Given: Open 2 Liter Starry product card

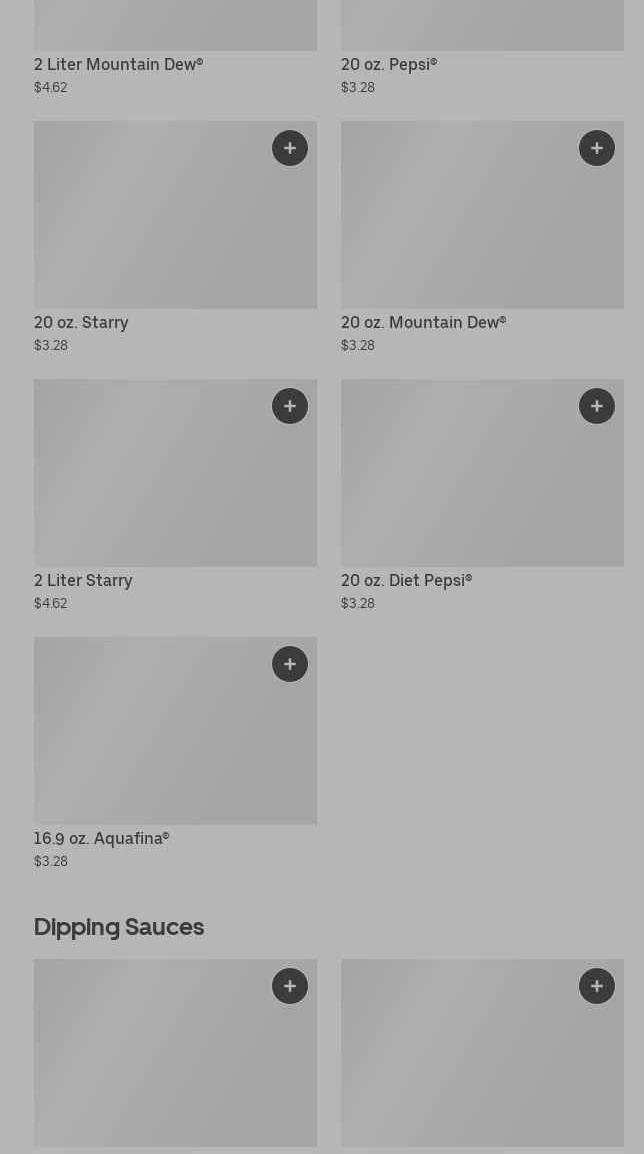Looking at the screenshot, I should pyautogui.click(x=175, y=495).
